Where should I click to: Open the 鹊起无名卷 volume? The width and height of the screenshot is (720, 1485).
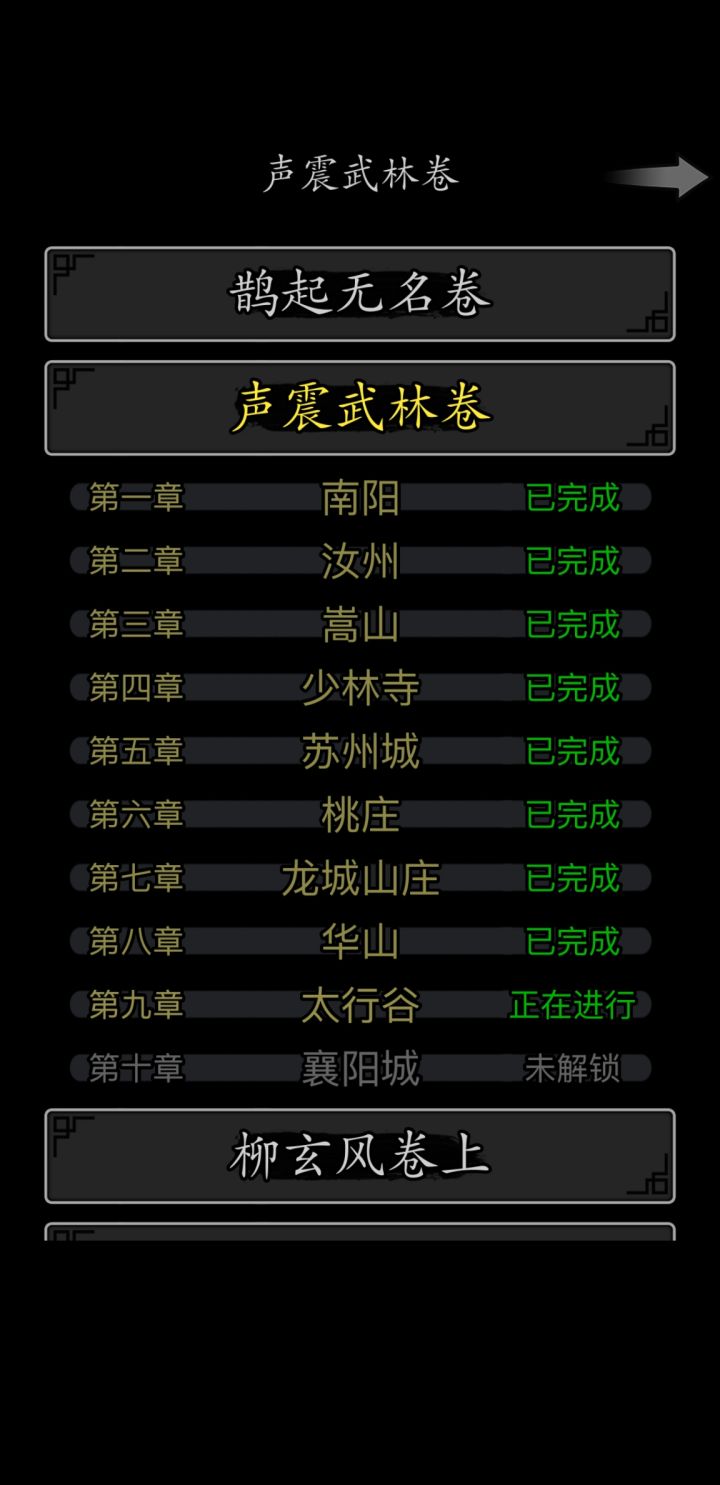click(360, 293)
